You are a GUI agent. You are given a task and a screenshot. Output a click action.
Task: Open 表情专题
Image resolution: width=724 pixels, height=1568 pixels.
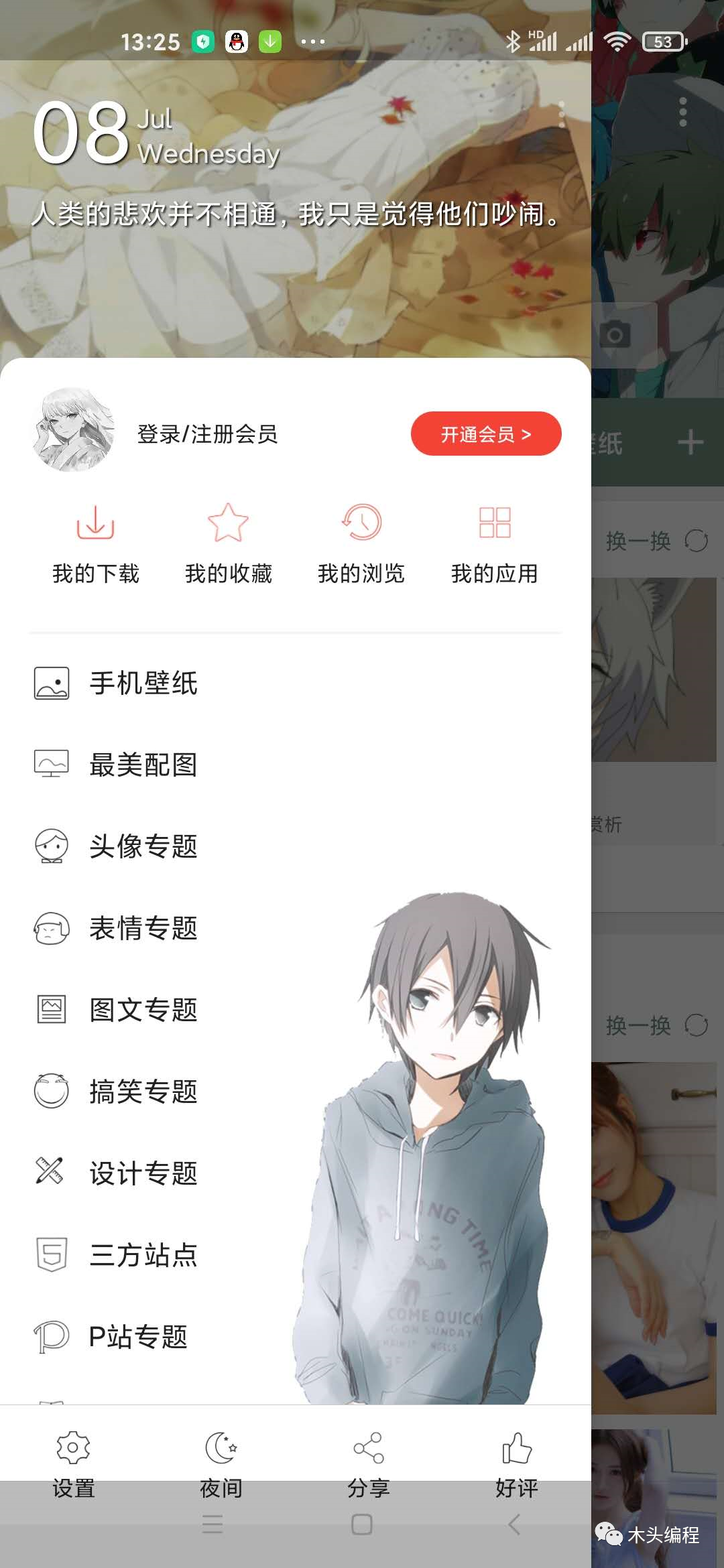coord(143,928)
